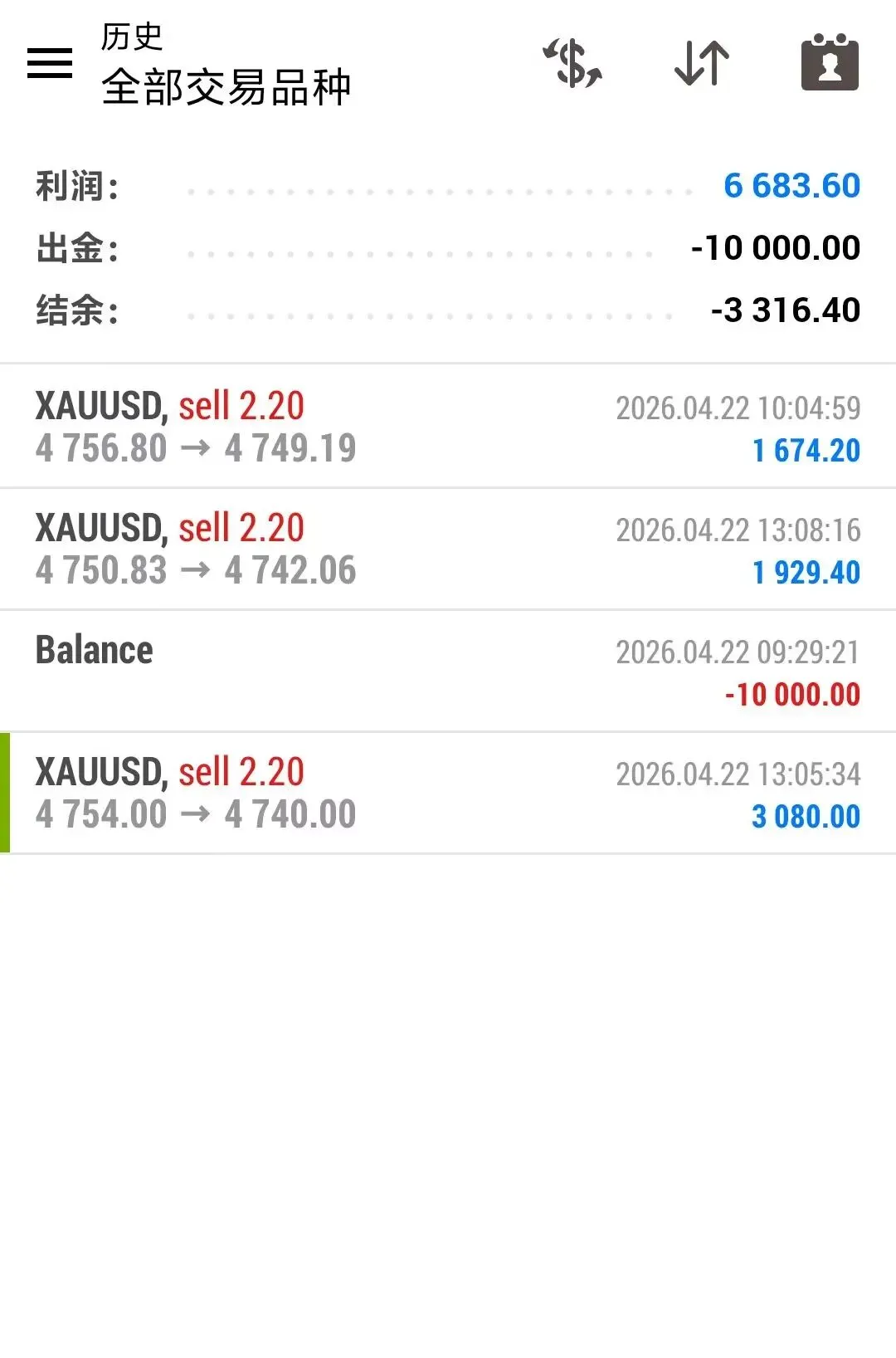The image size is (896, 1358).
Task: Open the symbol filter dollar icon
Action: [x=572, y=63]
